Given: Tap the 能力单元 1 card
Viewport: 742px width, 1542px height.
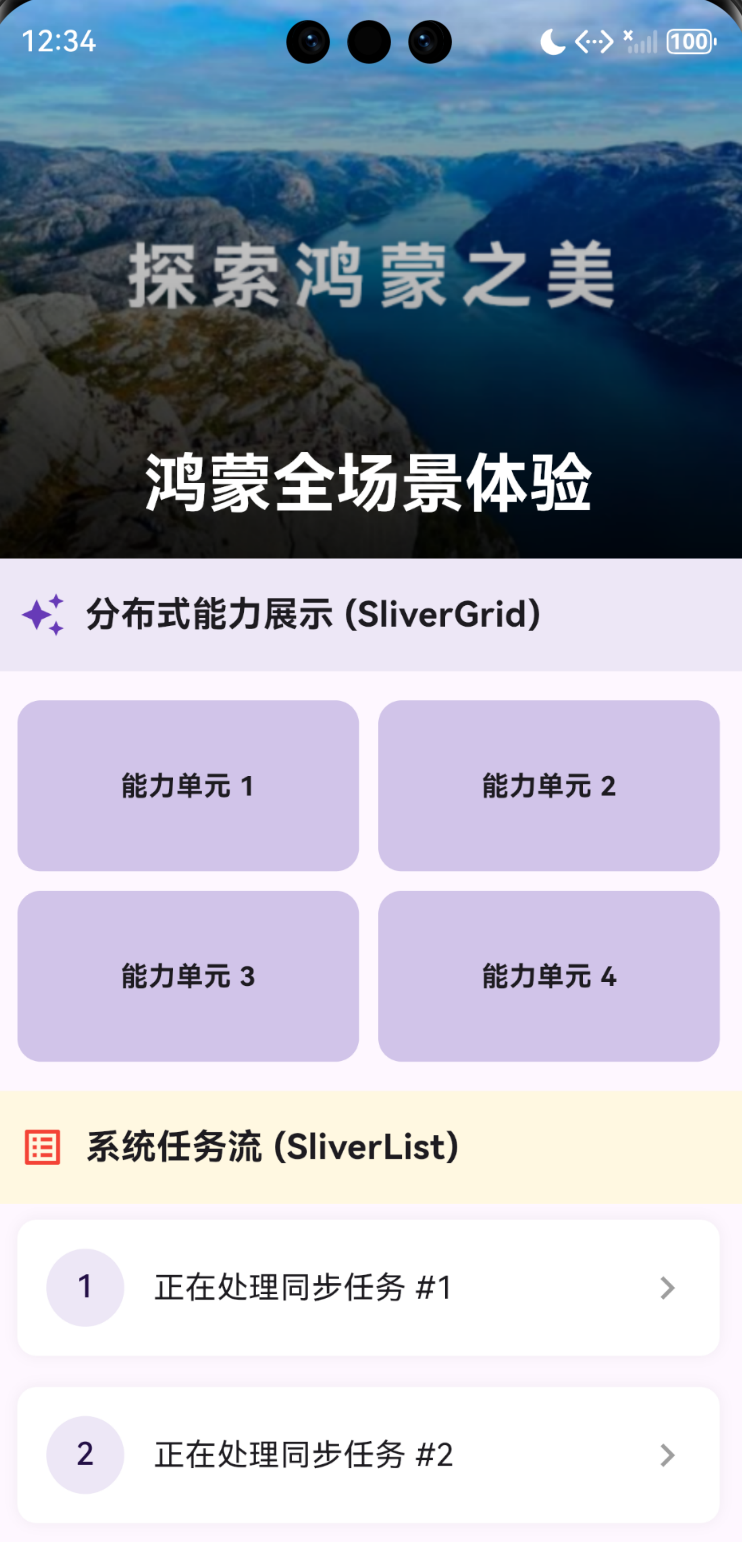Looking at the screenshot, I should [187, 785].
